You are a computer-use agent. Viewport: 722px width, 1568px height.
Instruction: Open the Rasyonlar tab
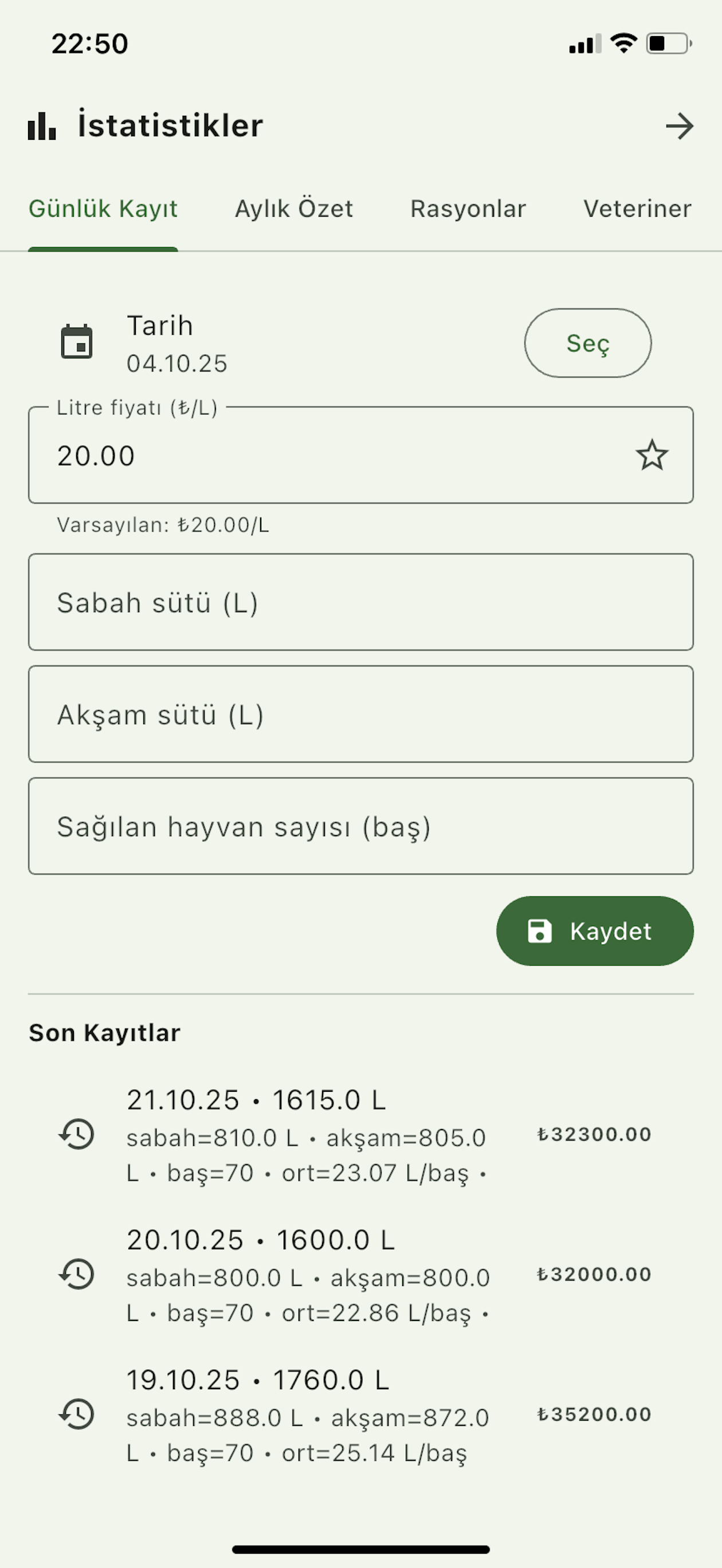tap(468, 209)
